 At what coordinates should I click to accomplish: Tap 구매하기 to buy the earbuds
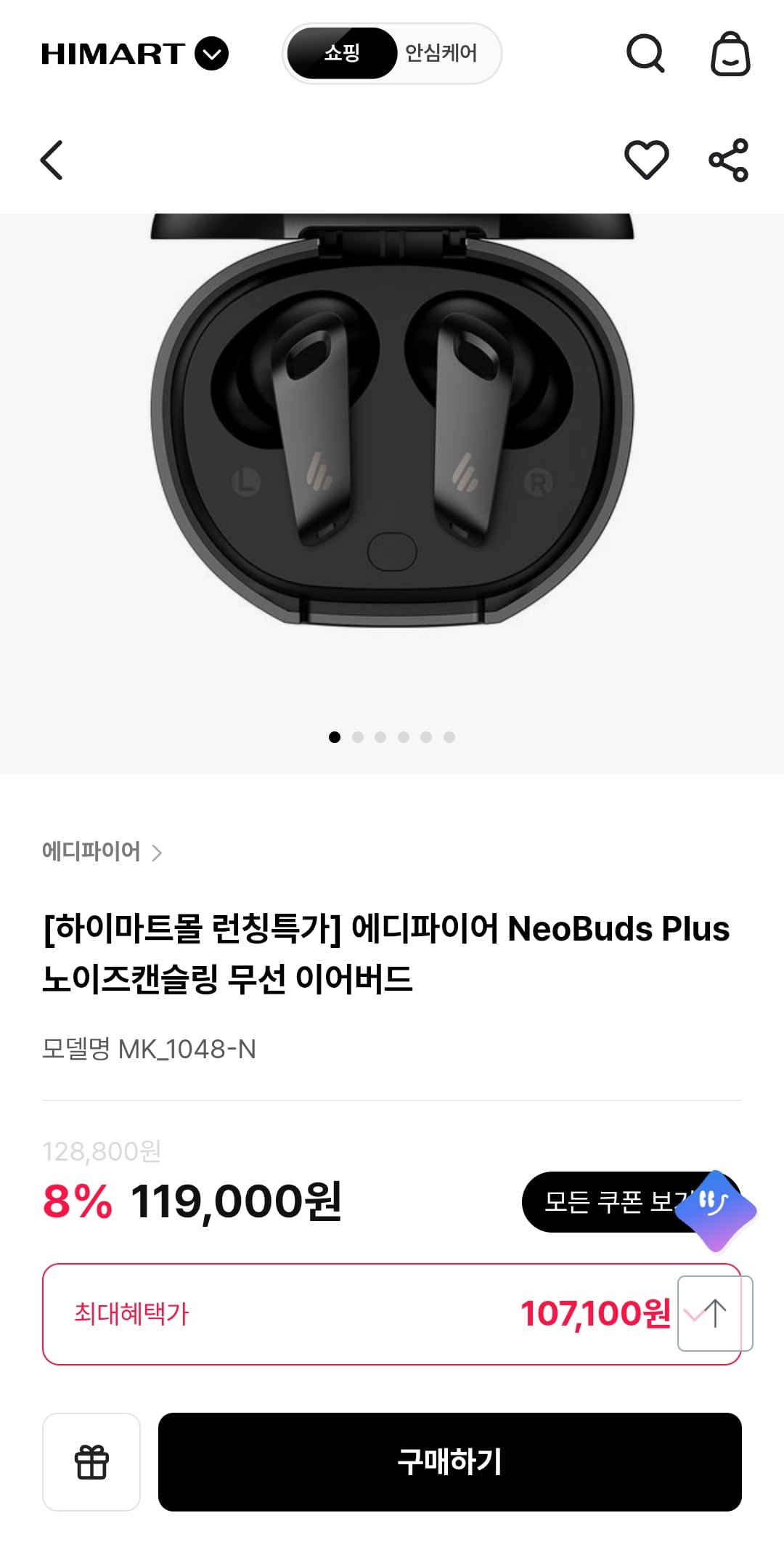[449, 1461]
